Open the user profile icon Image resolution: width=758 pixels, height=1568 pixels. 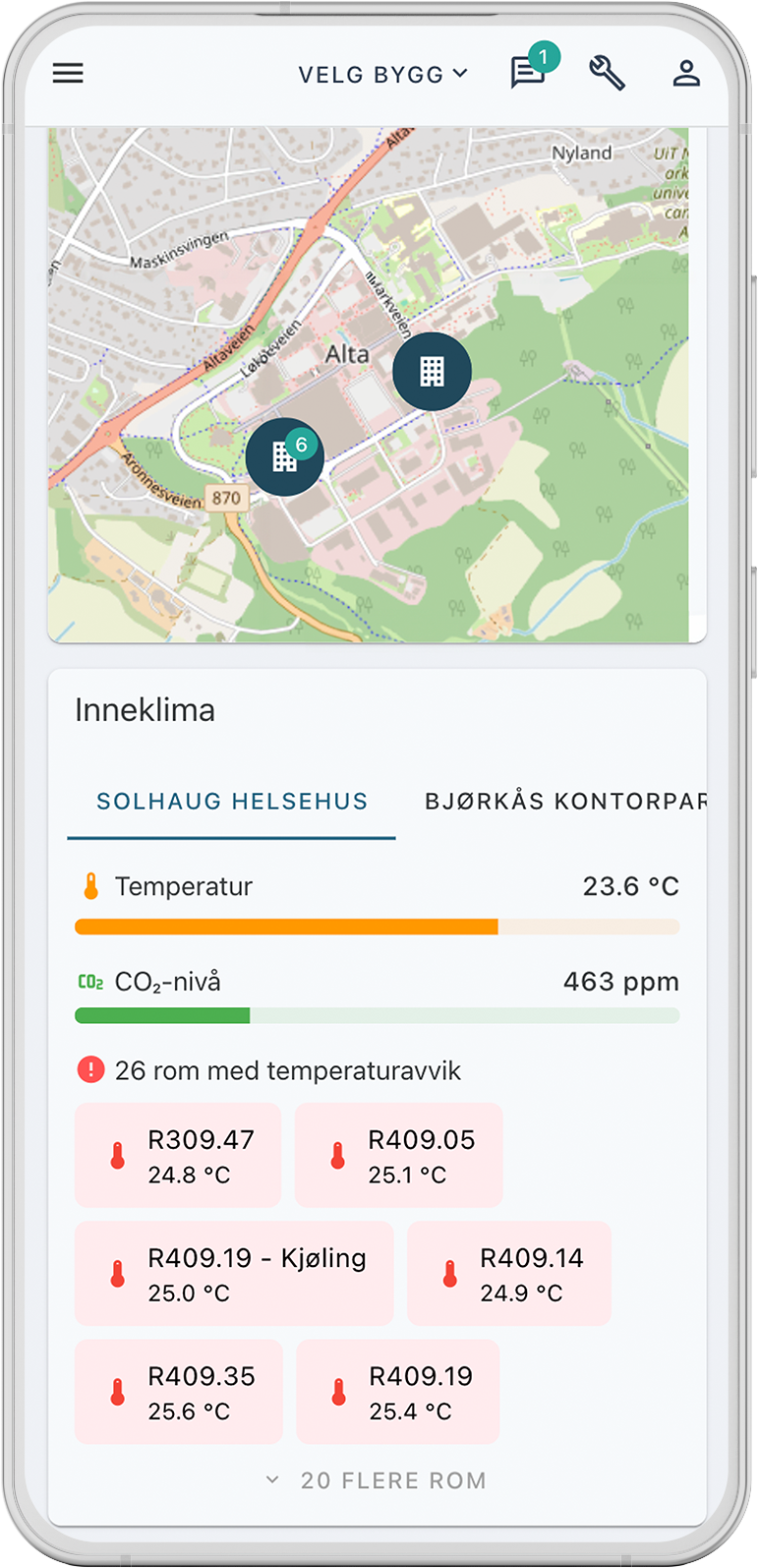(686, 74)
